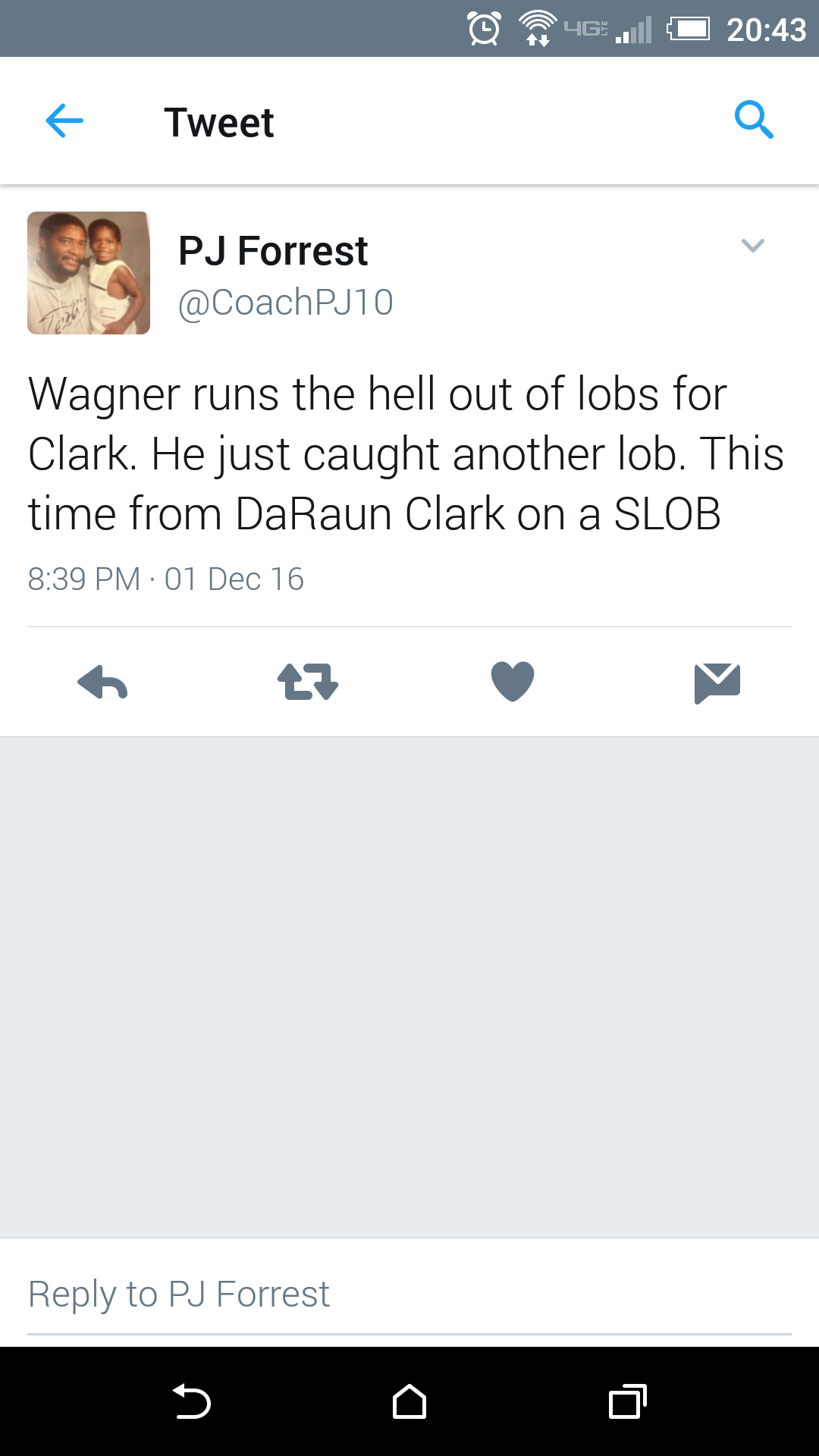Viewport: 819px width, 1456px height.
Task: Reply to this tweet
Action: (102, 682)
